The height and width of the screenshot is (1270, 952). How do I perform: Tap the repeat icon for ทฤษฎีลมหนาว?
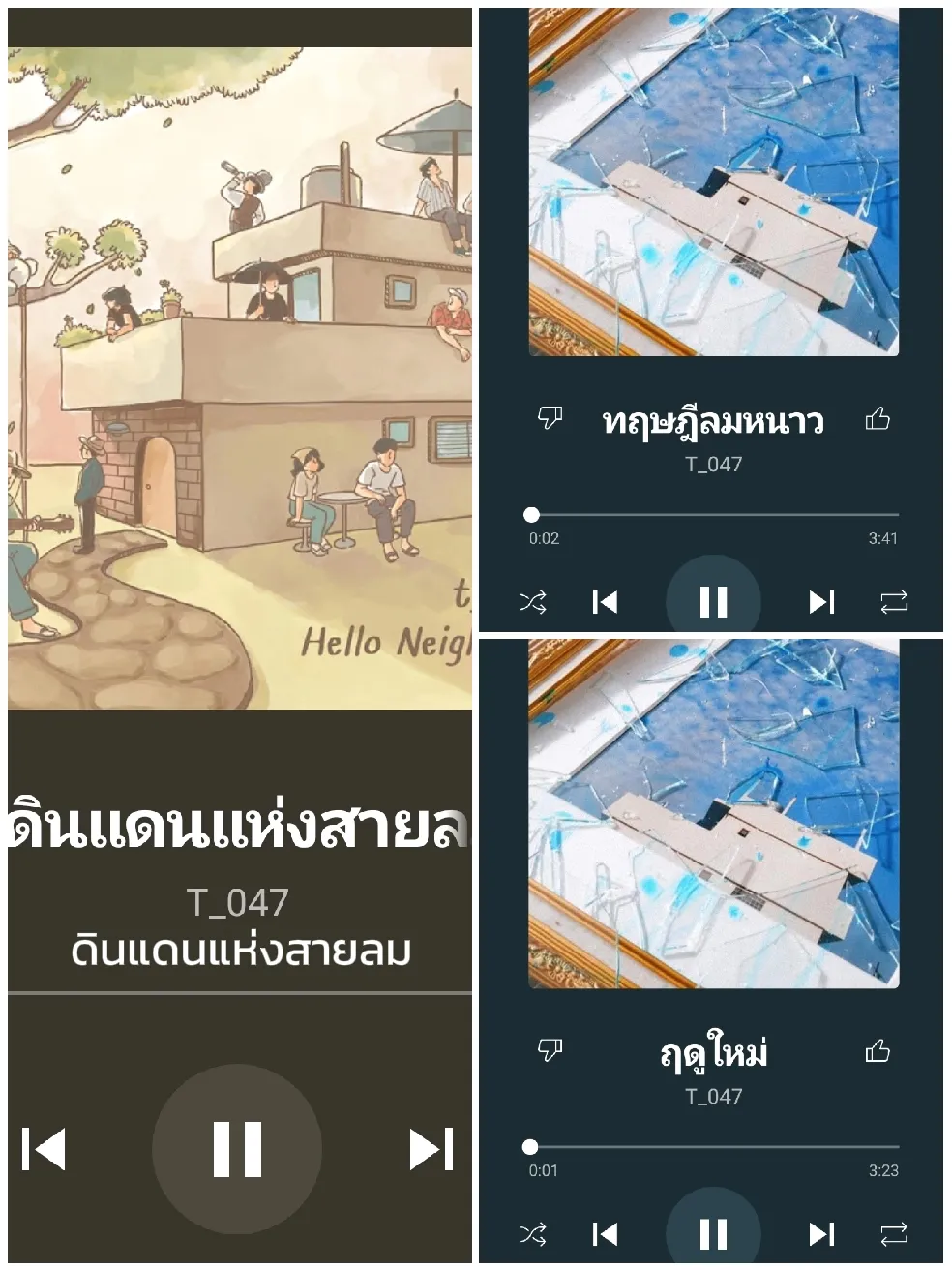pyautogui.click(x=892, y=602)
